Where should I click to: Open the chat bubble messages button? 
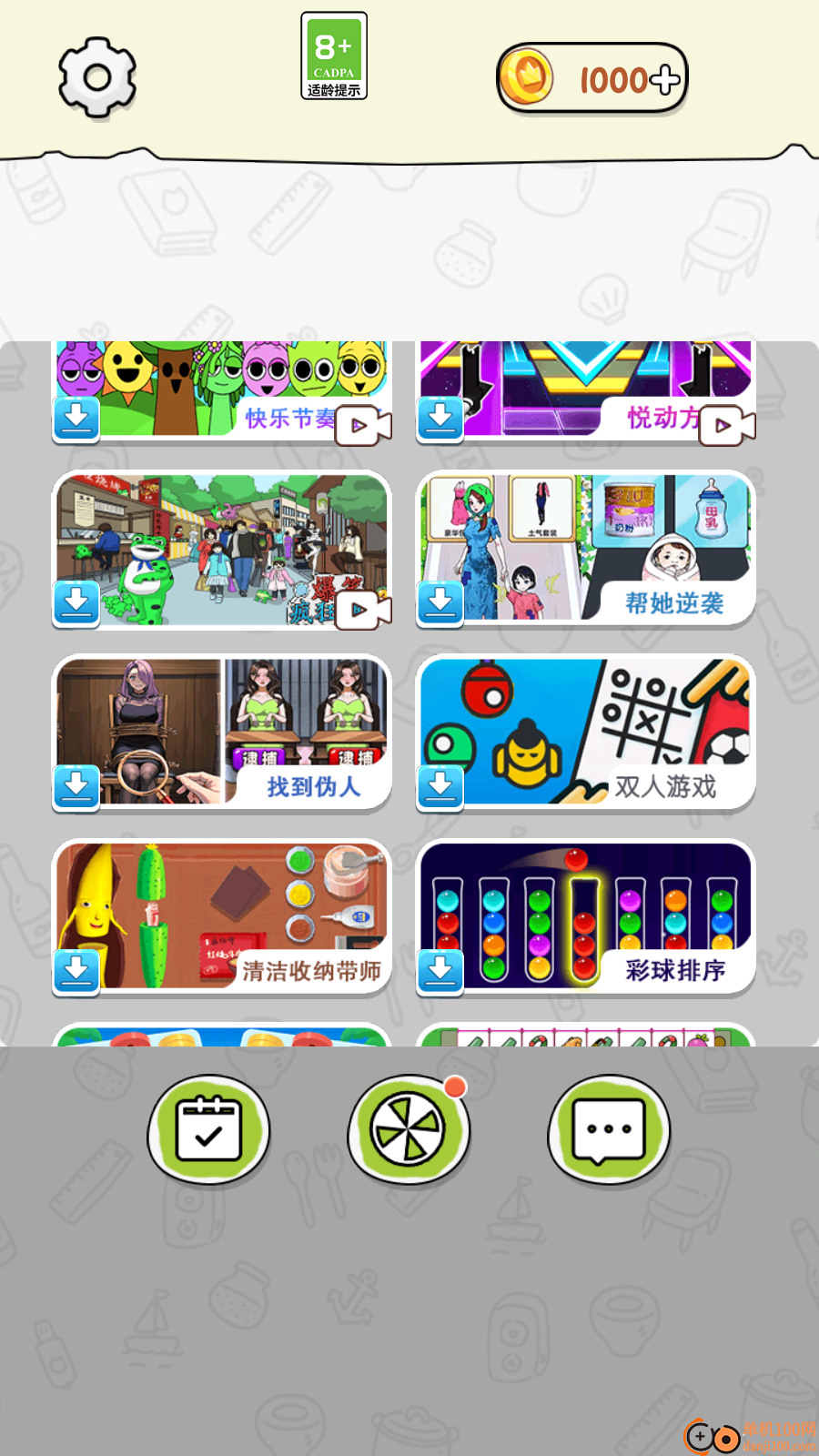click(x=608, y=1129)
